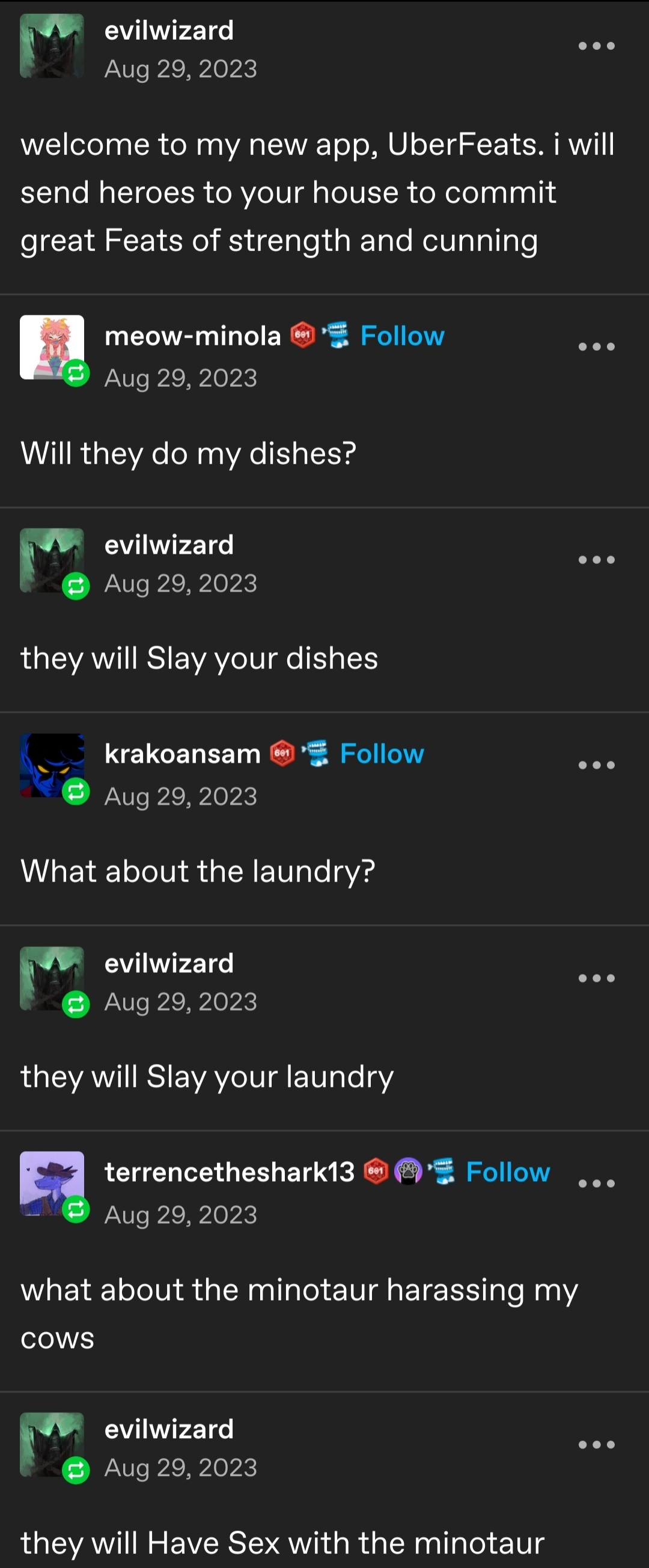
Task: Open meow-minola's blog from username
Action: [x=192, y=335]
